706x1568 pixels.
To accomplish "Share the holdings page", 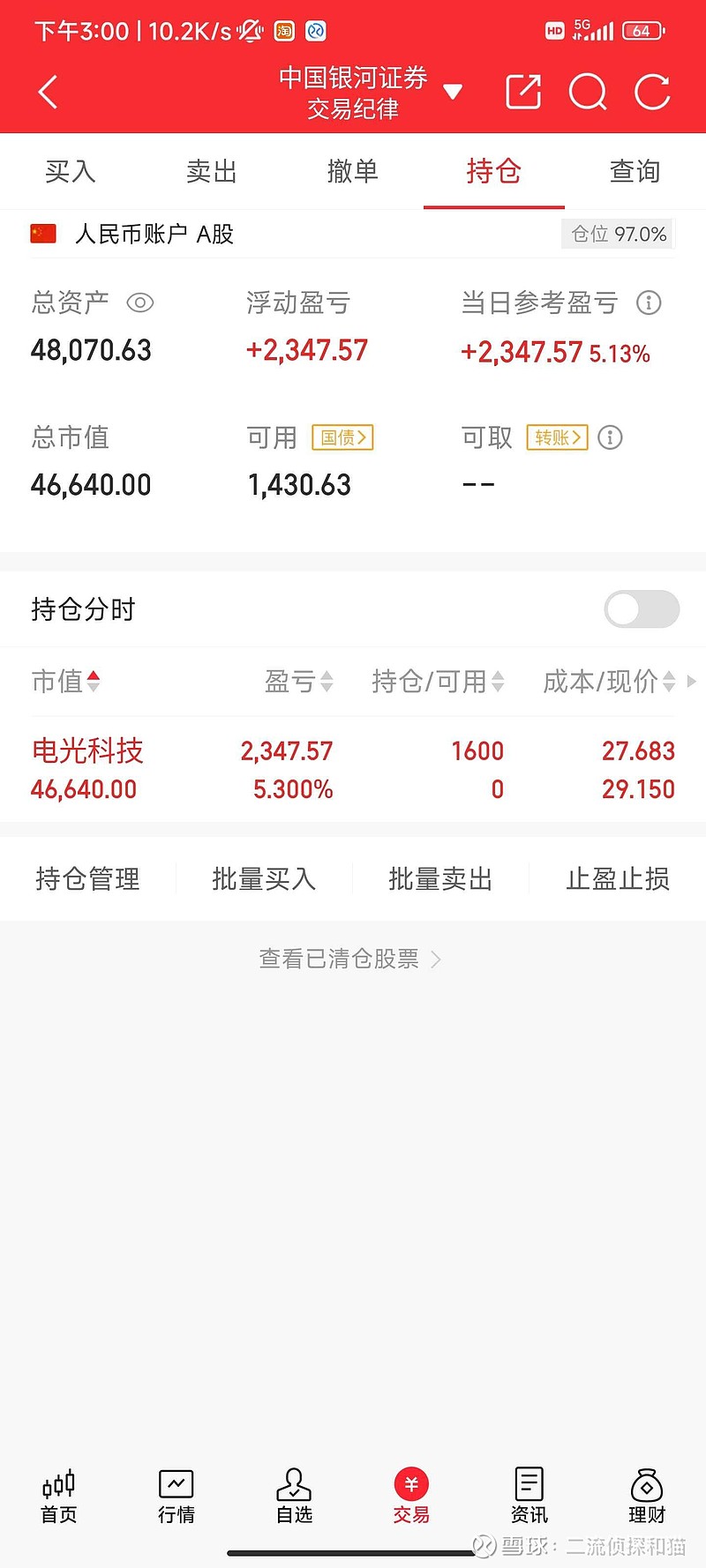I will pyautogui.click(x=522, y=92).
